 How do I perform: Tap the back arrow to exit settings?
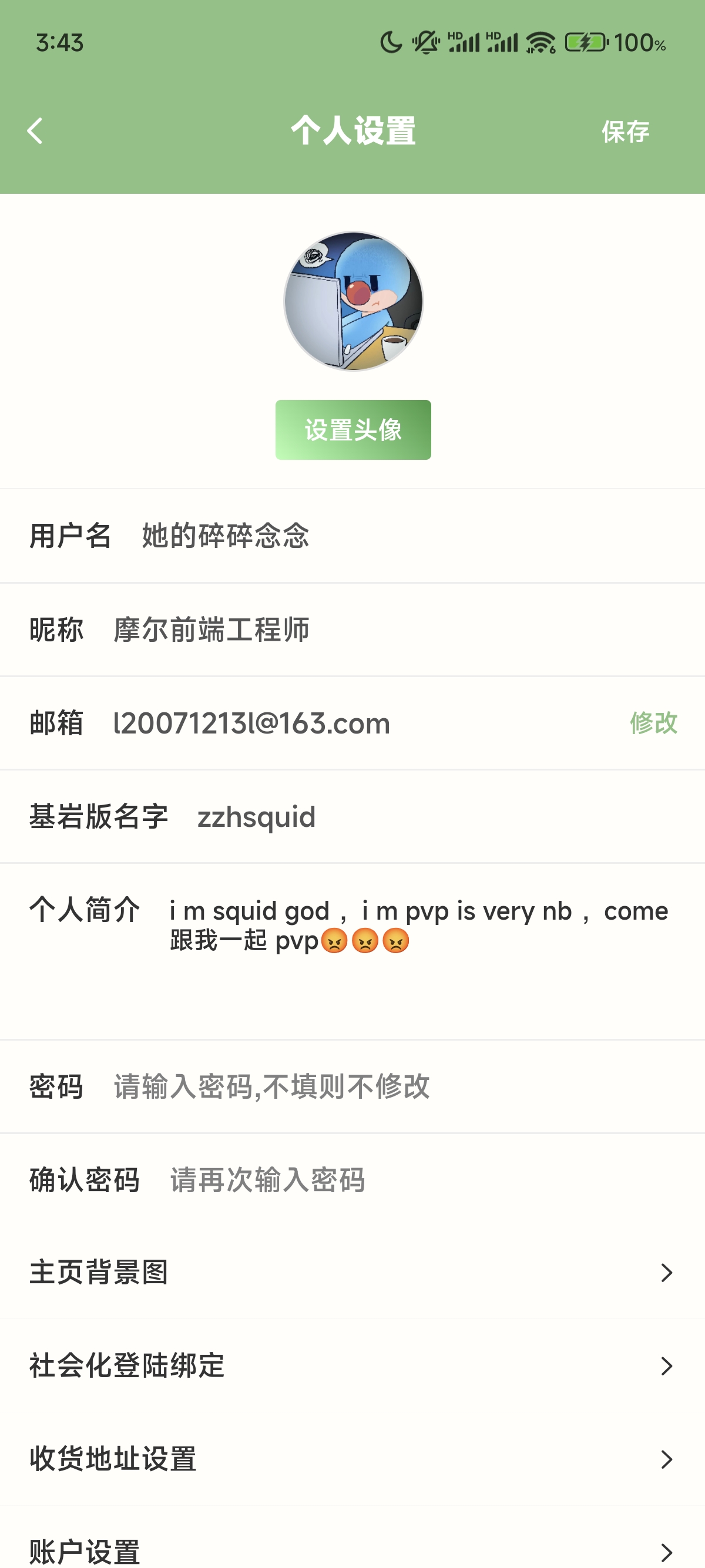(36, 130)
